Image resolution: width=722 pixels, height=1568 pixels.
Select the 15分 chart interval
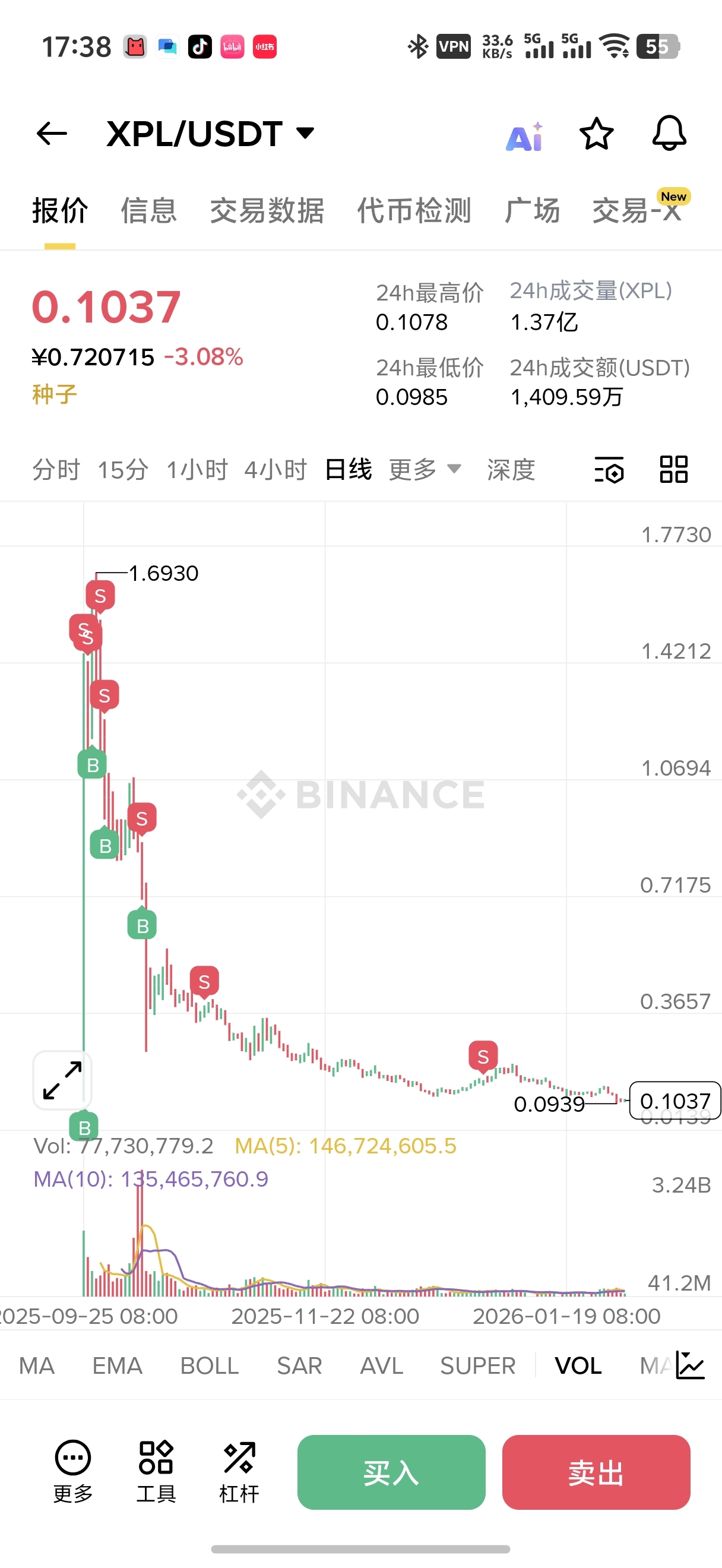point(123,470)
